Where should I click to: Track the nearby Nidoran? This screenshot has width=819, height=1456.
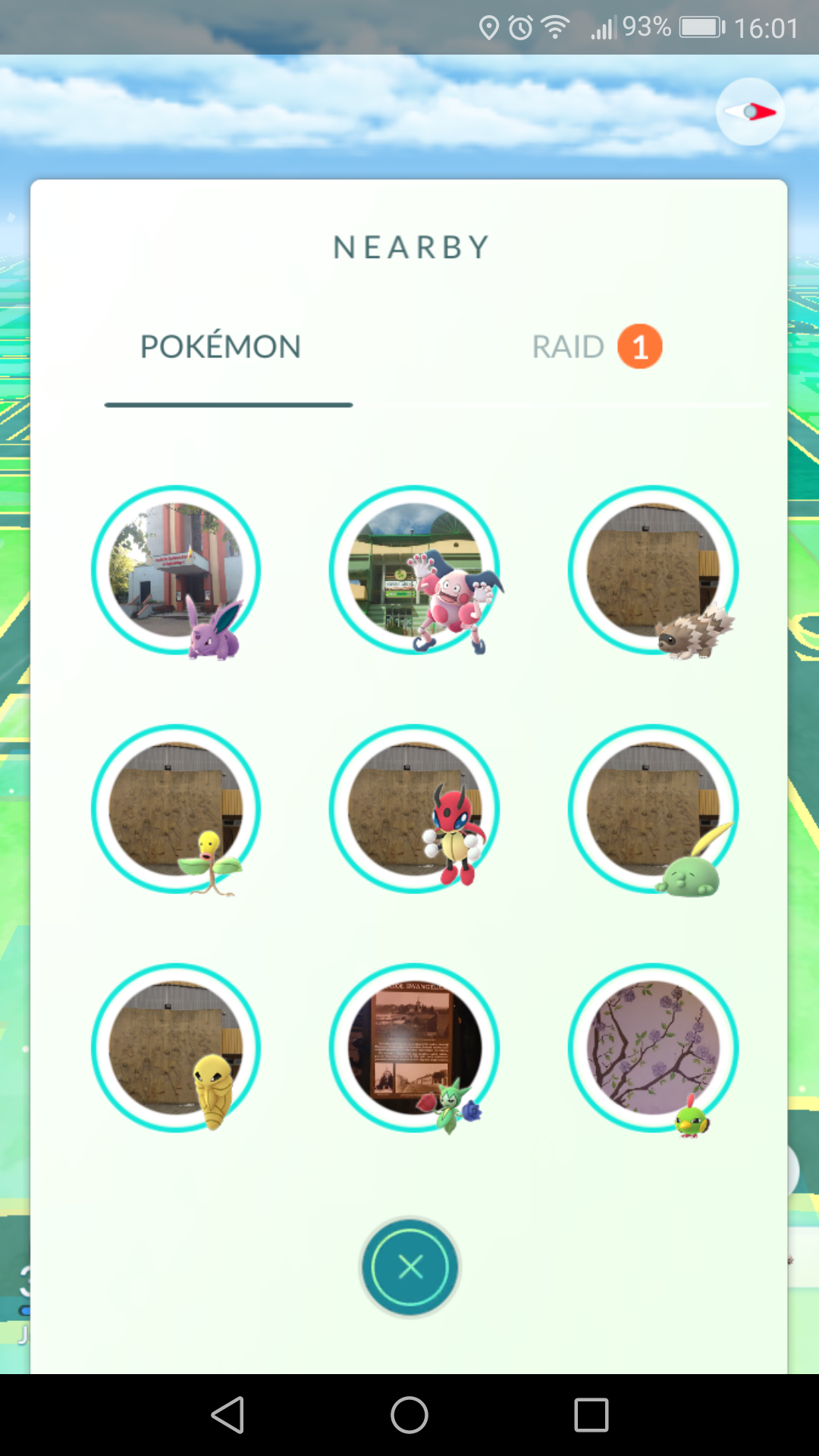[x=176, y=570]
